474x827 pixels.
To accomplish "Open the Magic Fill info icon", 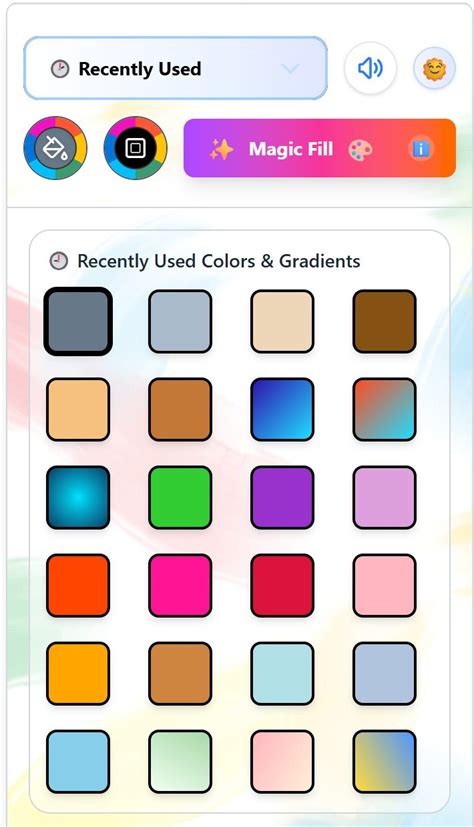I will click(420, 149).
